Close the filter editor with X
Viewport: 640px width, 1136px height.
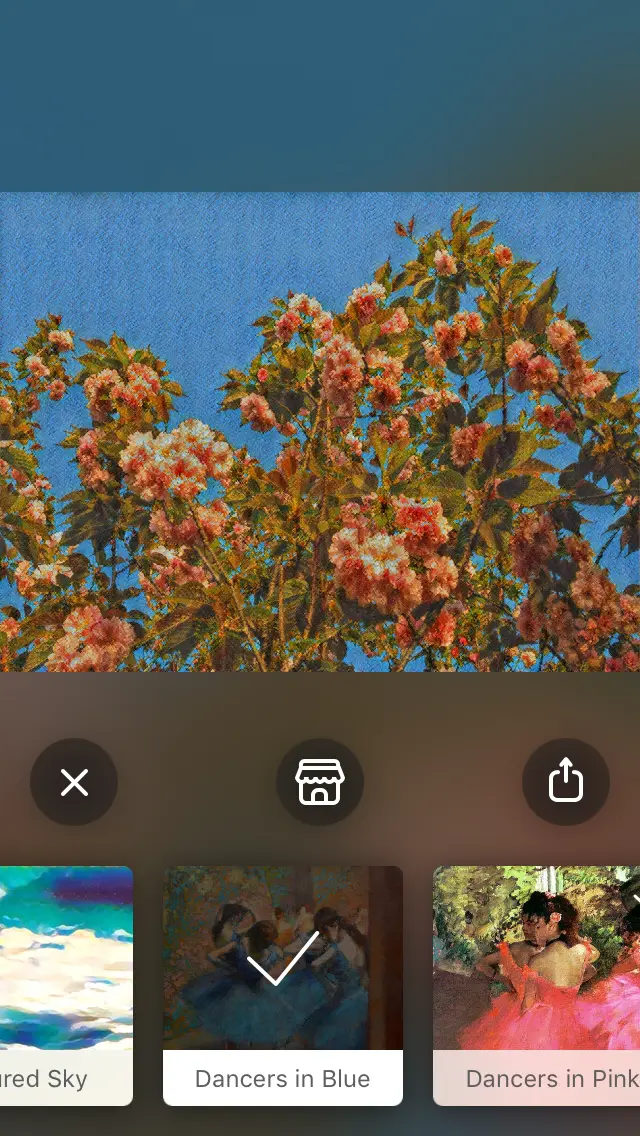click(x=74, y=782)
